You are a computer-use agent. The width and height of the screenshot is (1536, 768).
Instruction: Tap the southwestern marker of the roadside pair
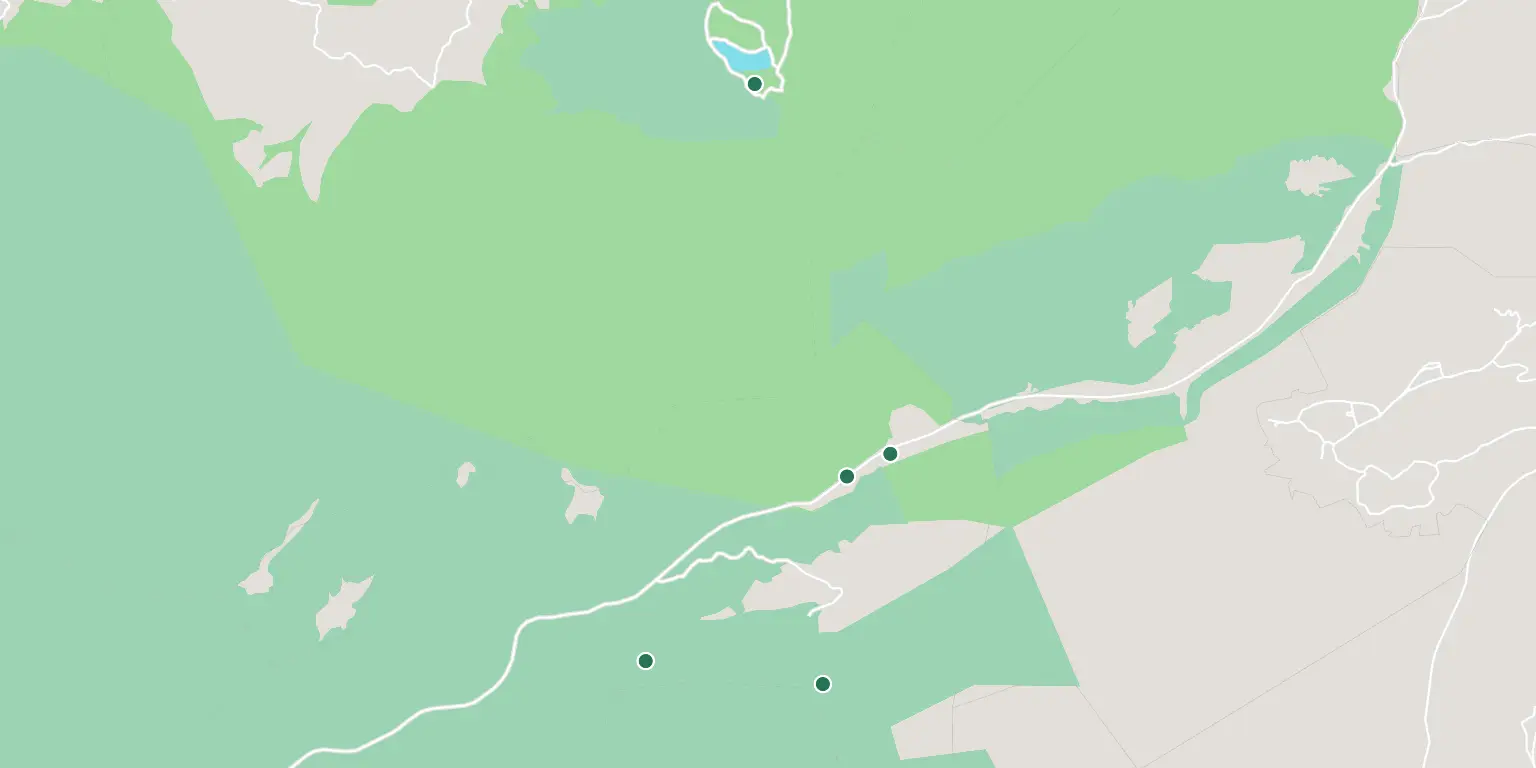click(846, 476)
